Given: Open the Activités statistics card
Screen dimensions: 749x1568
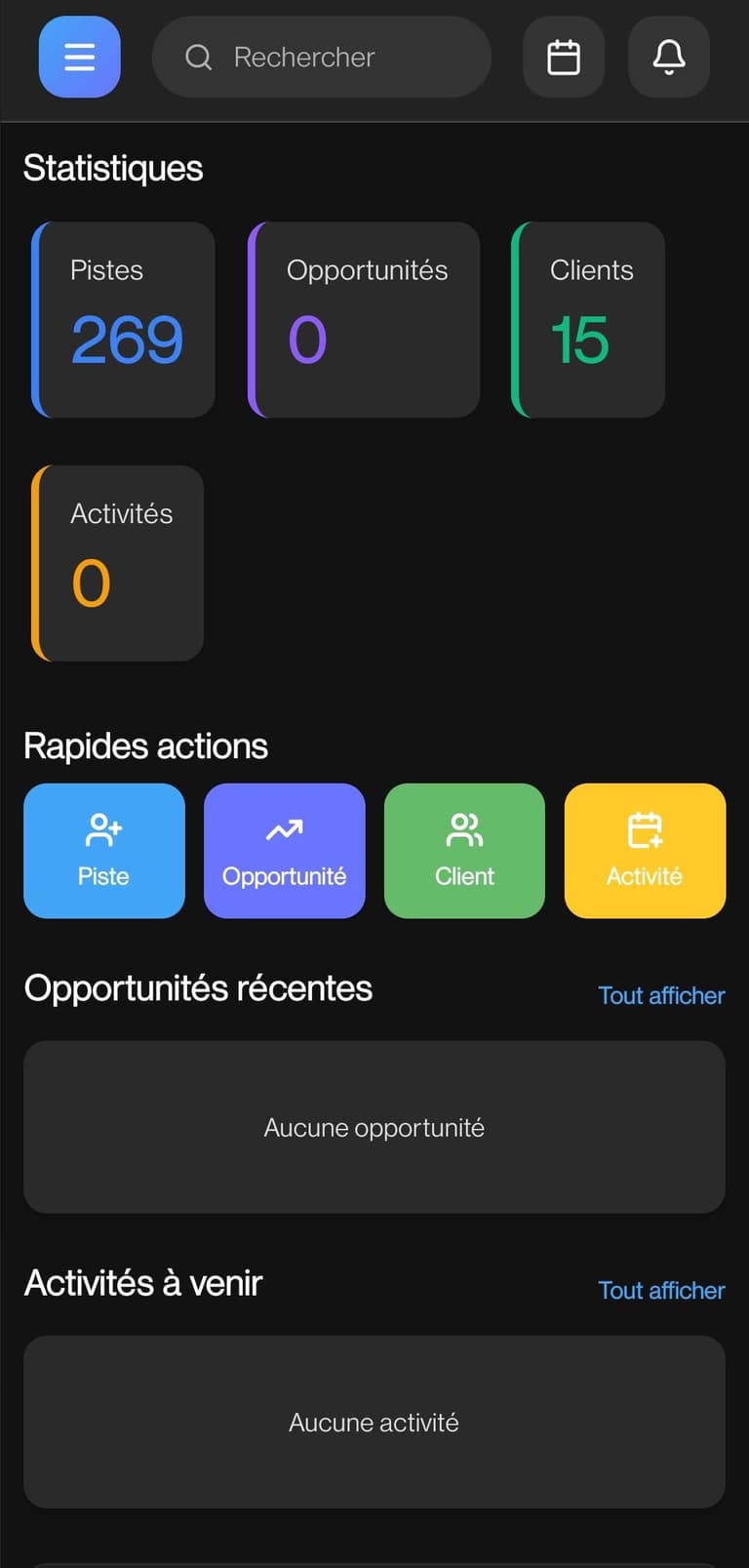Looking at the screenshot, I should (x=119, y=563).
